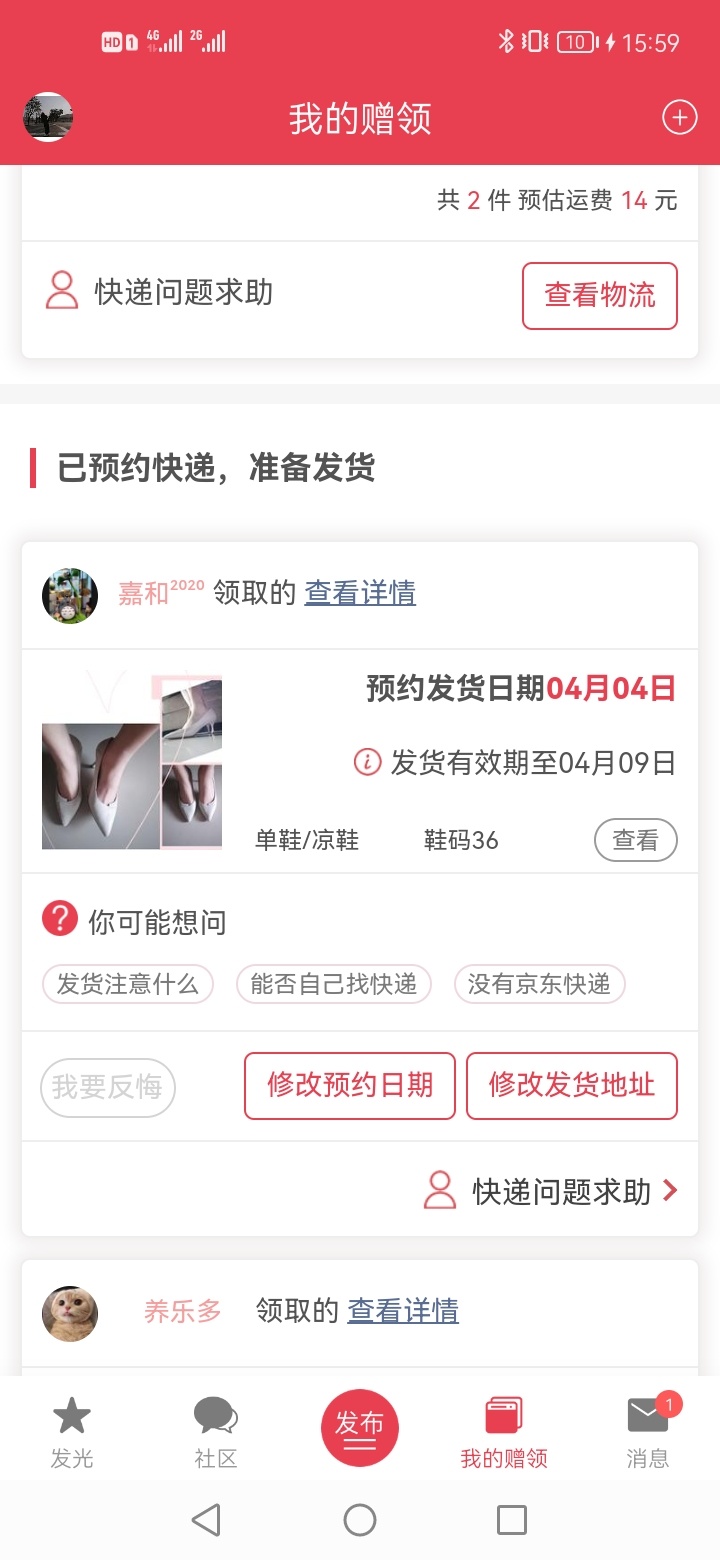Tap the 查看 button beside 鞋码36
Screen dimensions: 720x1560
636,840
